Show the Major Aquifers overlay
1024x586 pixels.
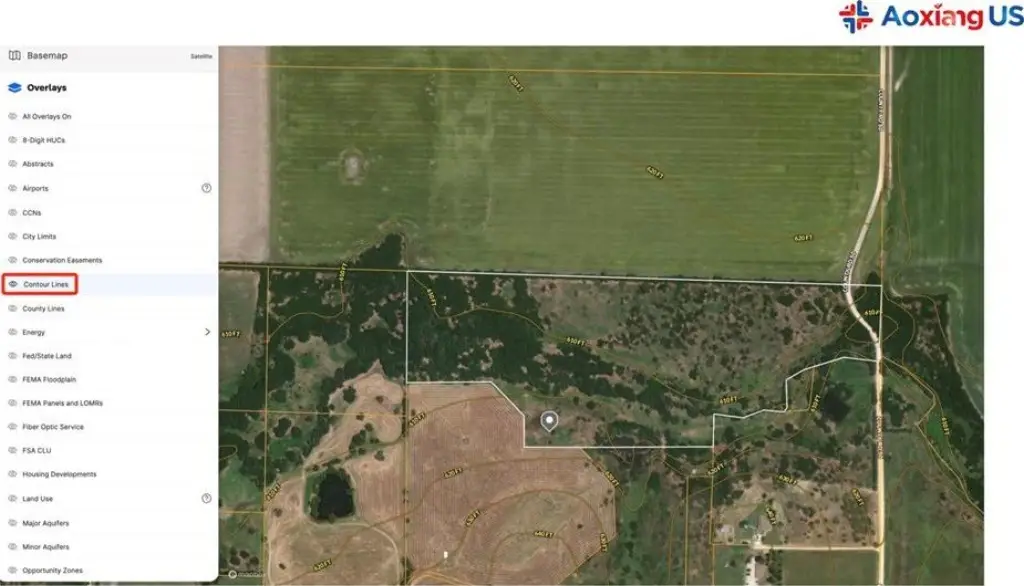[x=45, y=523]
